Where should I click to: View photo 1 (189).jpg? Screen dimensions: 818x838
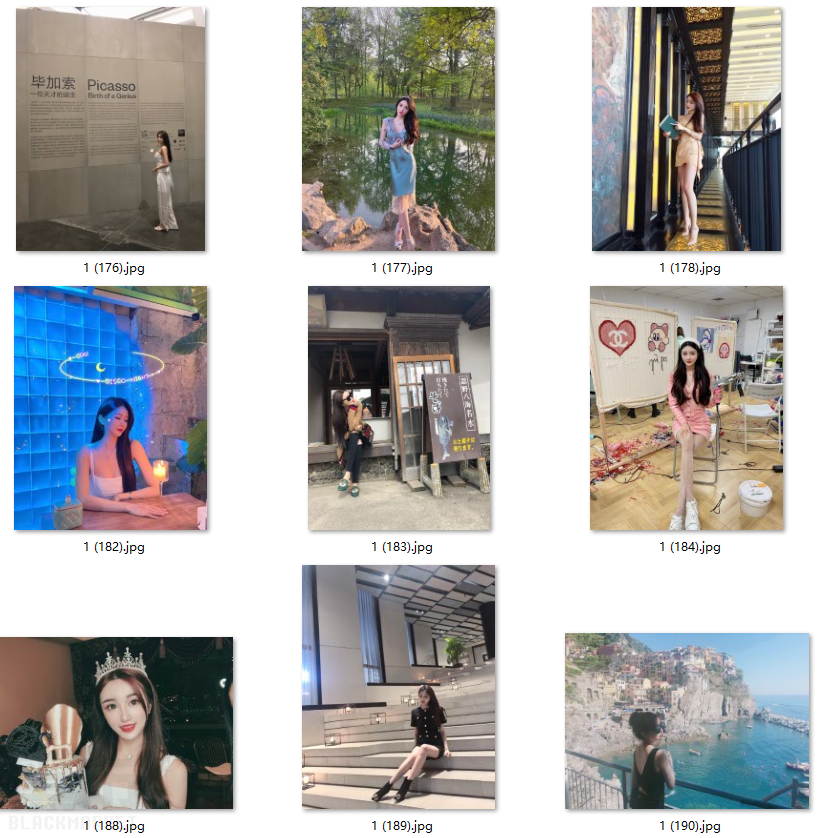pos(398,687)
